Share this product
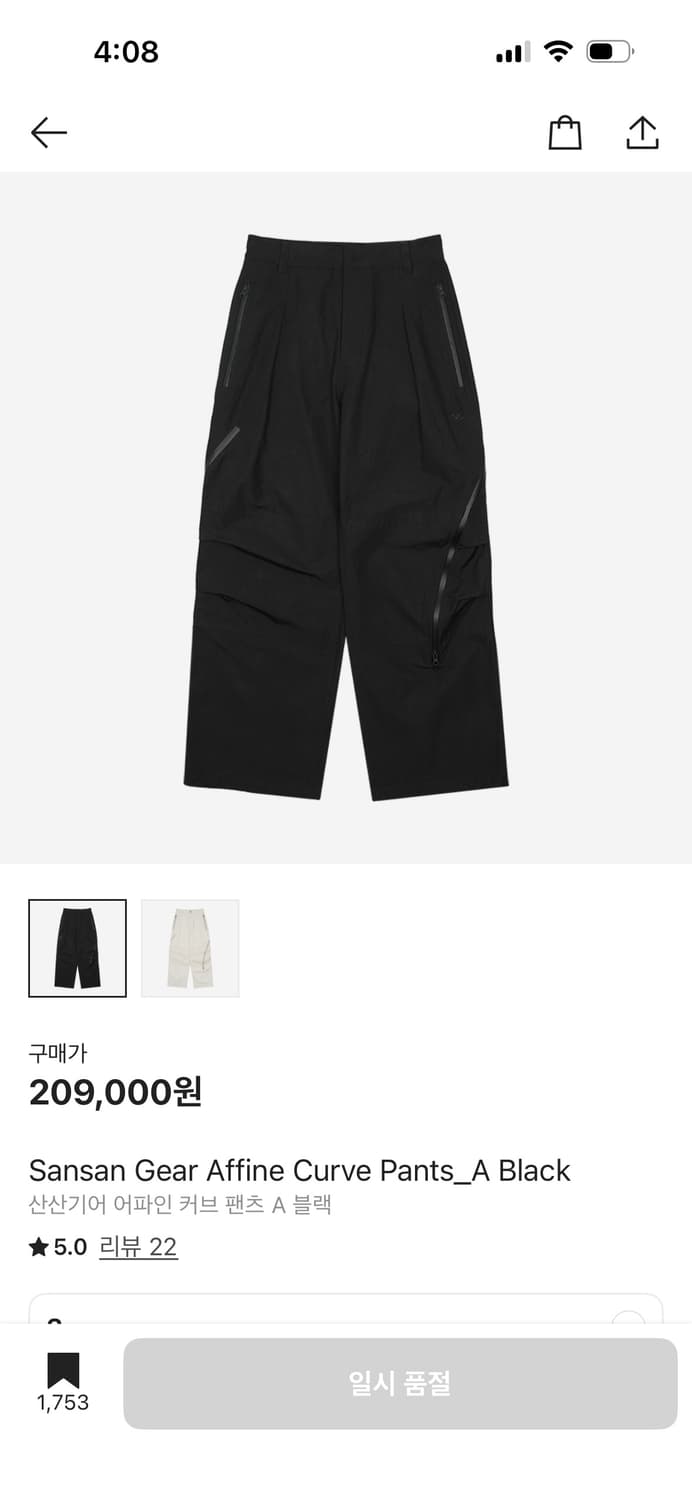The height and width of the screenshot is (1500, 692). tap(642, 133)
